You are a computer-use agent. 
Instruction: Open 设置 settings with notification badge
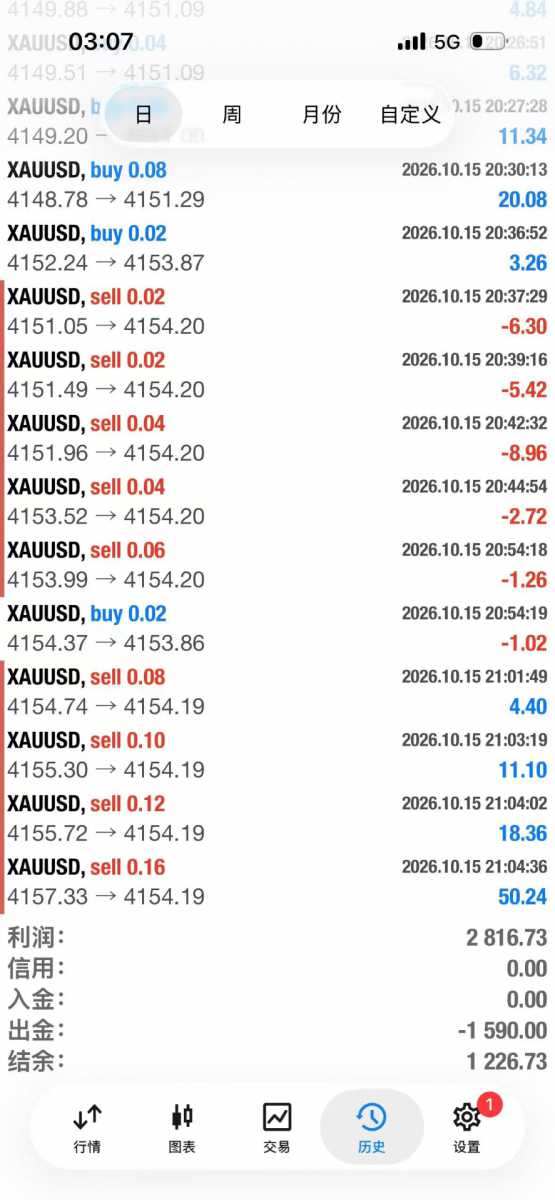467,1127
